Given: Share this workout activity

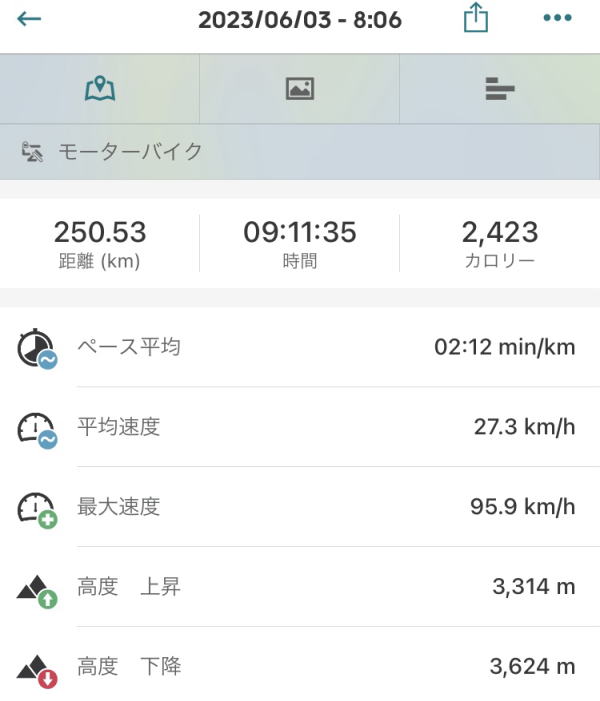Looking at the screenshot, I should pos(476,19).
